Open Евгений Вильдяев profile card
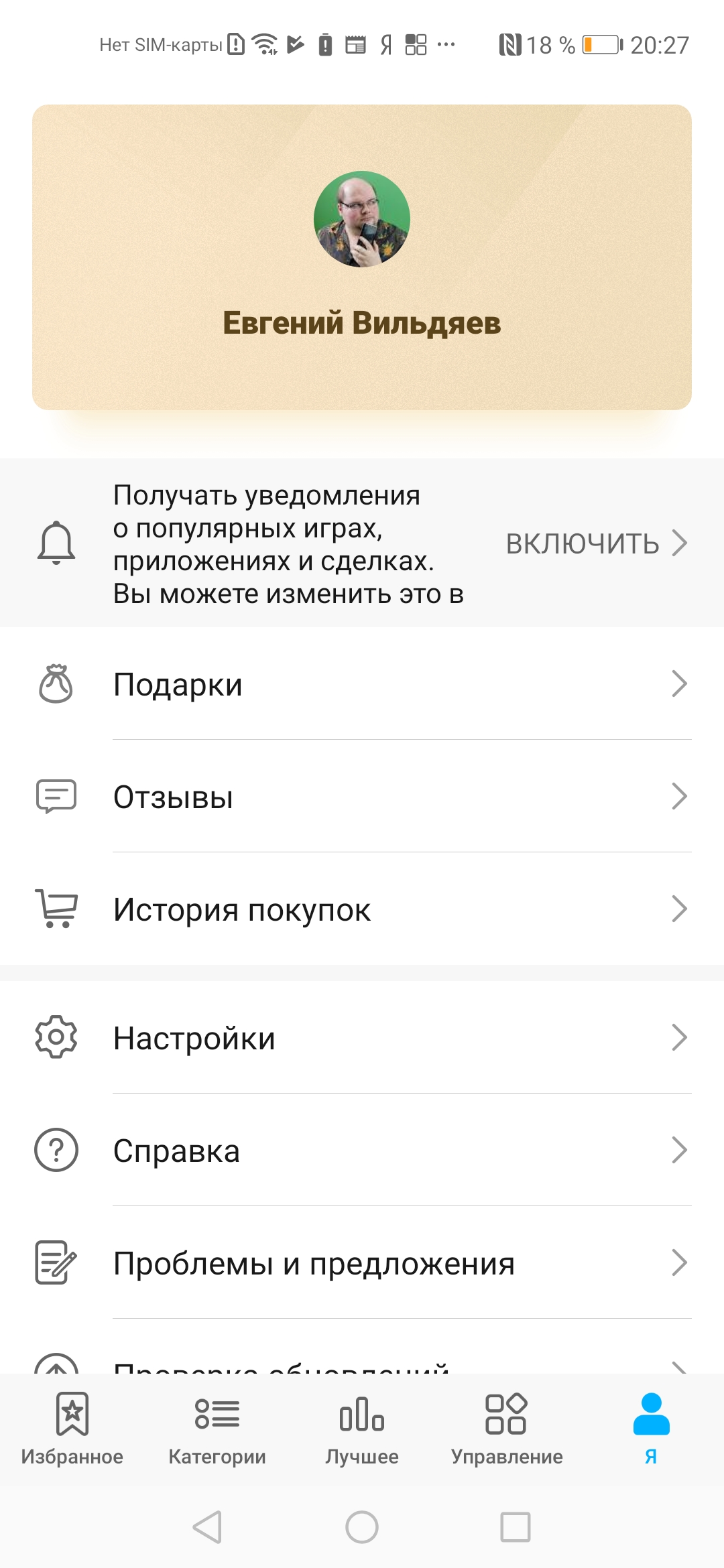The height and width of the screenshot is (1568, 724). click(x=362, y=257)
